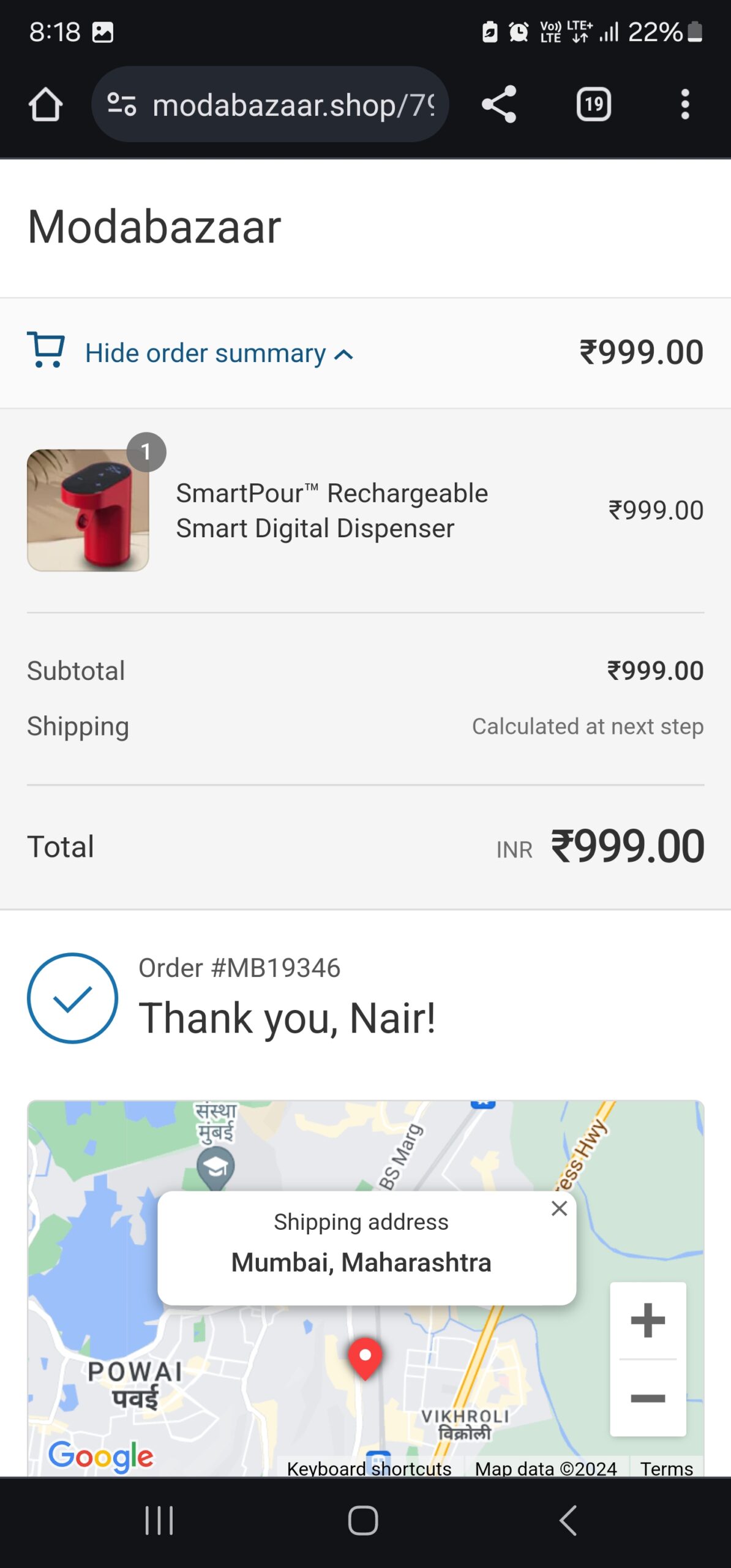Share this page
The height and width of the screenshot is (1568, 731).
click(x=499, y=104)
